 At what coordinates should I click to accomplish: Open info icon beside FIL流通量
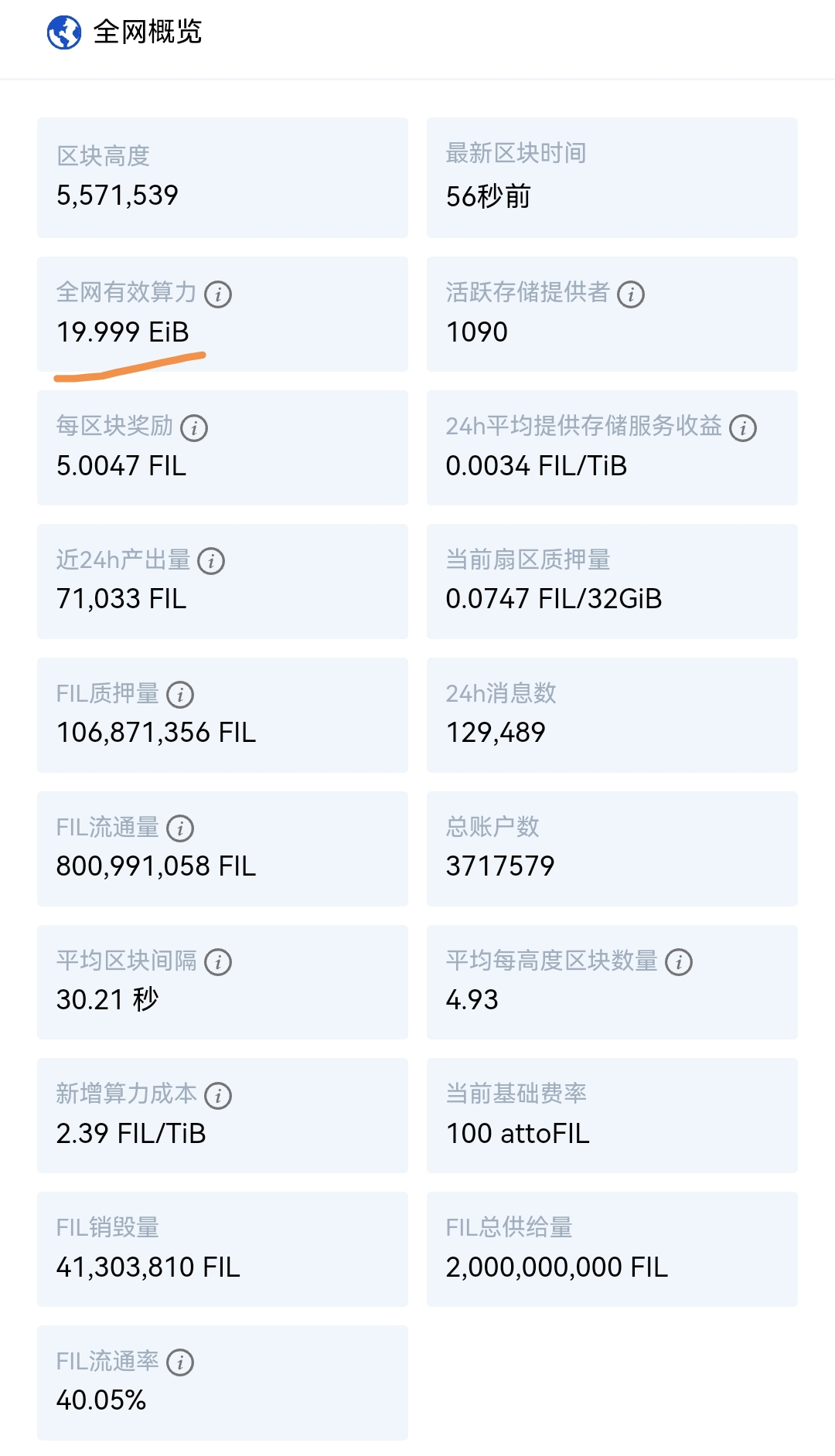[x=180, y=828]
